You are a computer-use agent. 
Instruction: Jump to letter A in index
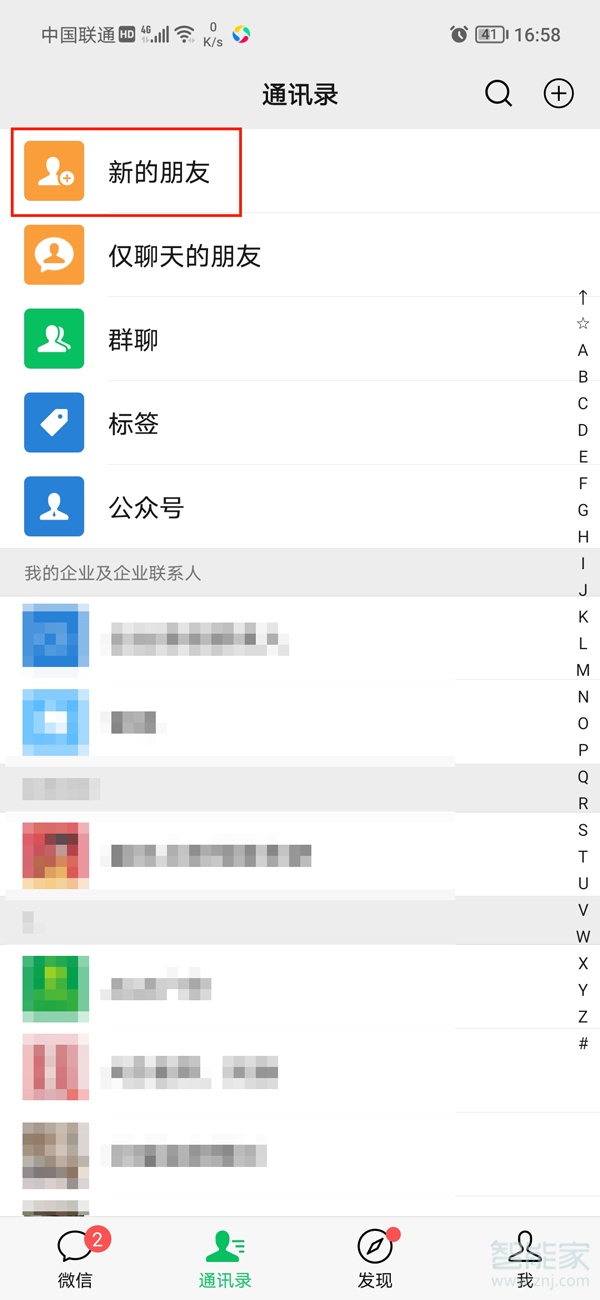tap(583, 351)
